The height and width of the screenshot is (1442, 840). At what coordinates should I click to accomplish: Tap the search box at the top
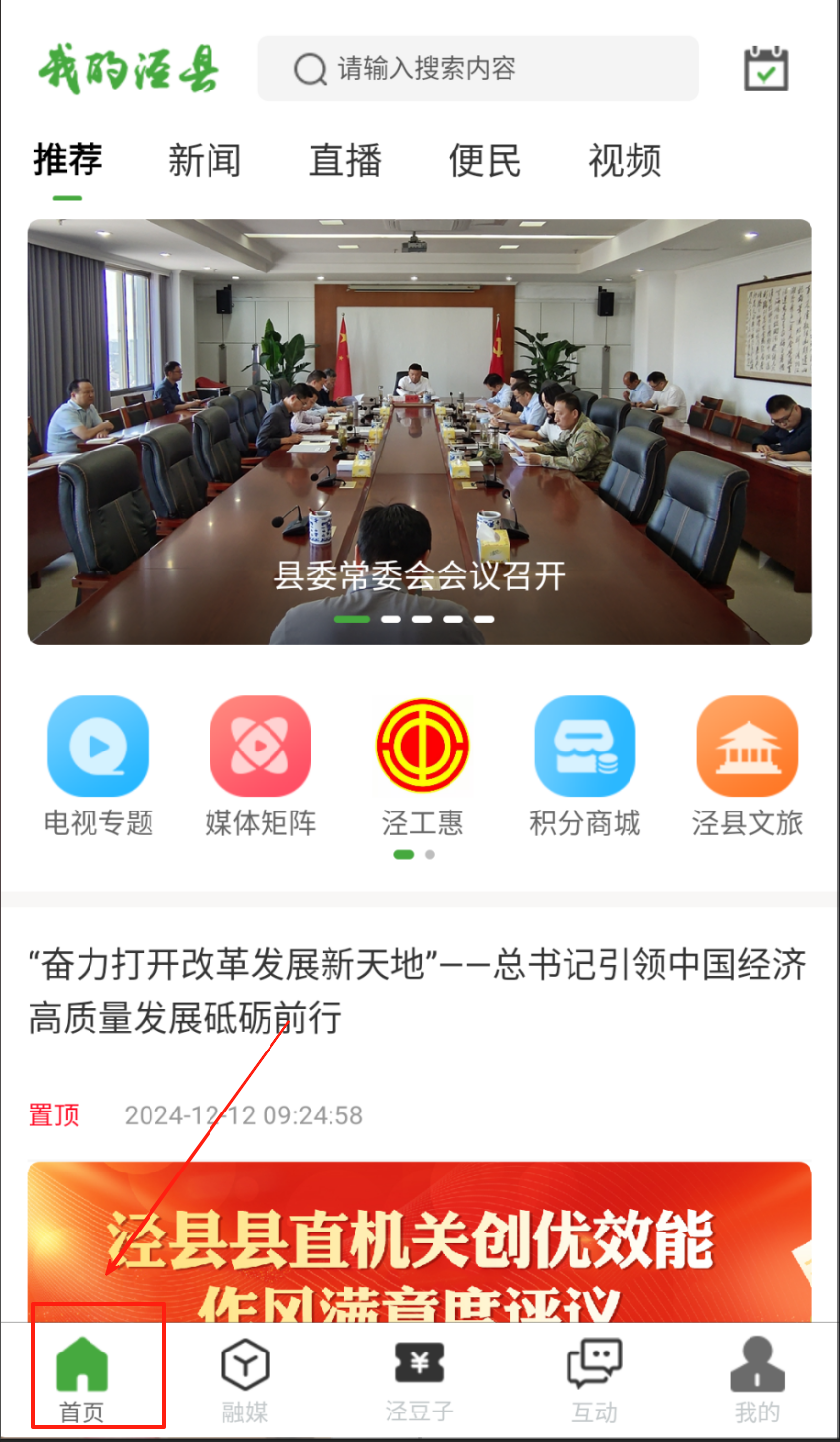[478, 69]
